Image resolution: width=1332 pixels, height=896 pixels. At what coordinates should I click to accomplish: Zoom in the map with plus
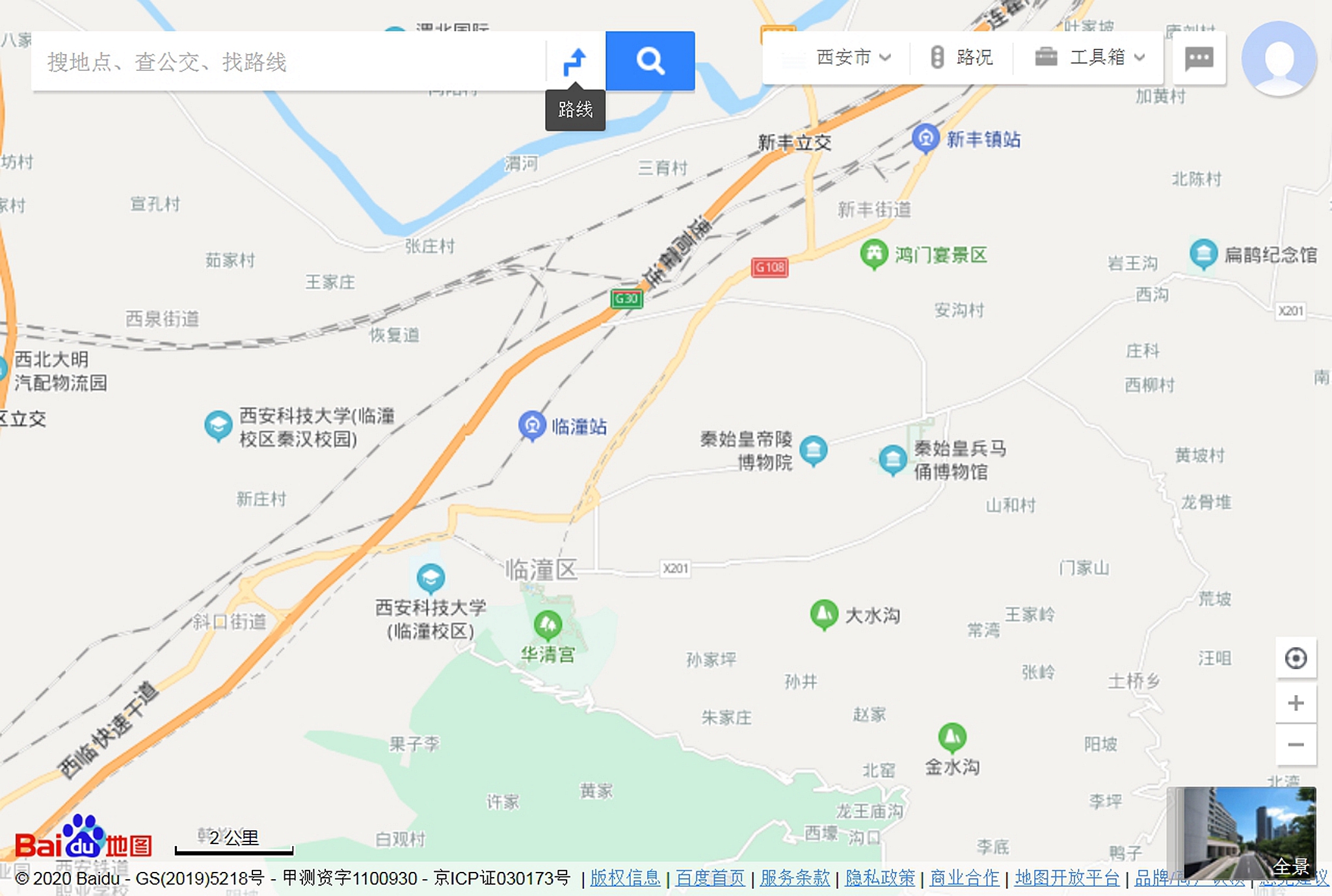click(x=1296, y=703)
